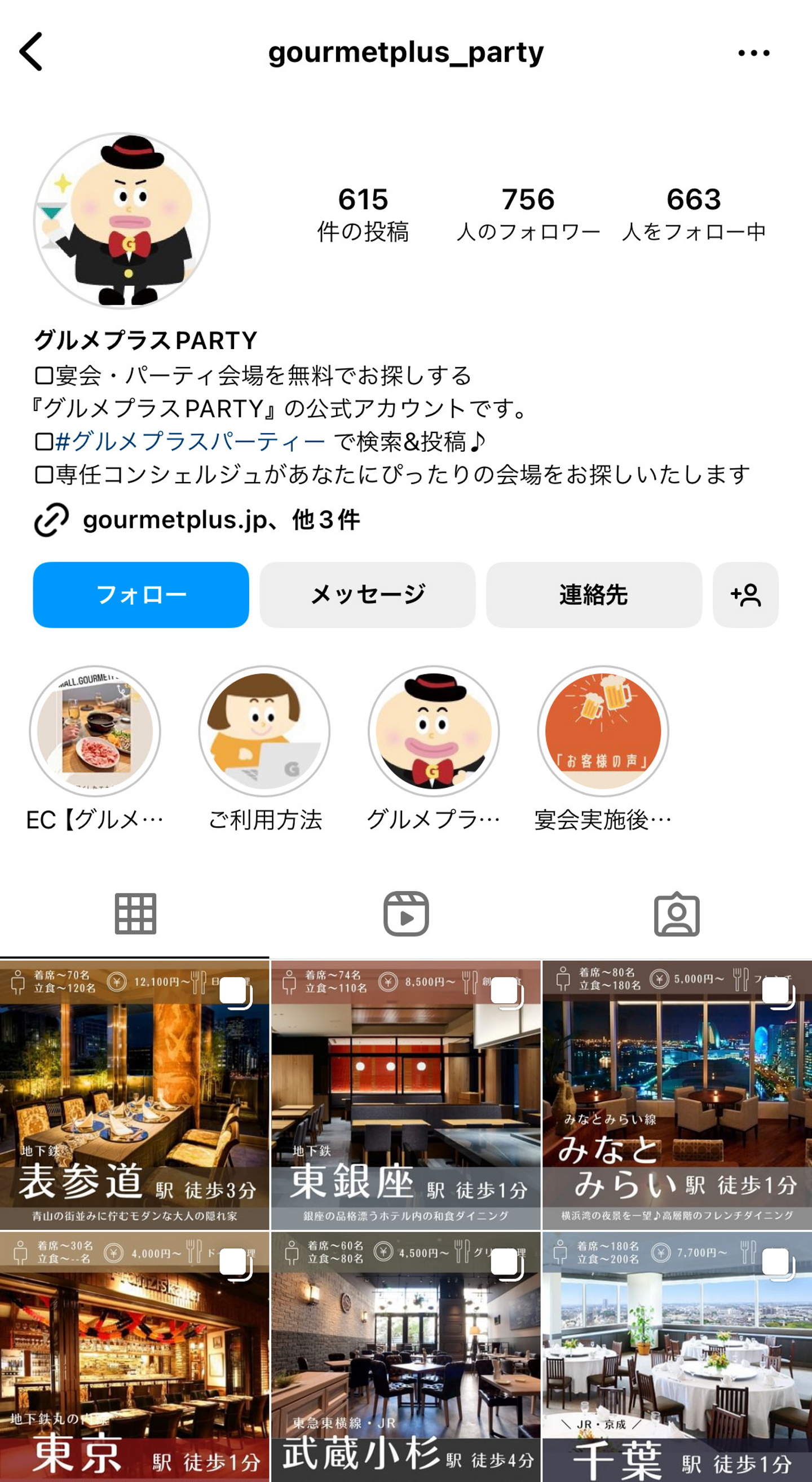Switch to the Reels tab

[406, 914]
